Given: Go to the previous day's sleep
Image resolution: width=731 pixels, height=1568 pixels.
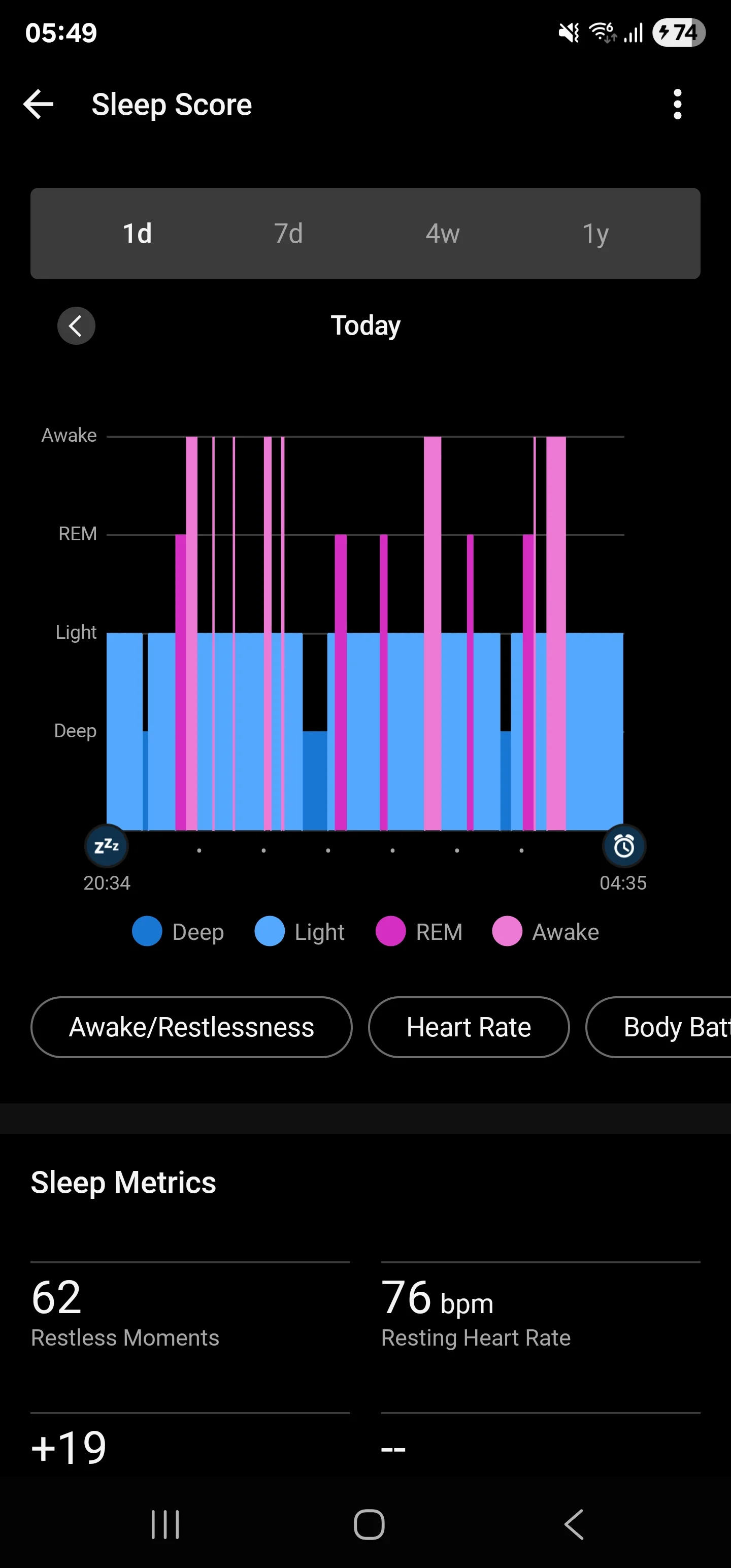Looking at the screenshot, I should [76, 325].
